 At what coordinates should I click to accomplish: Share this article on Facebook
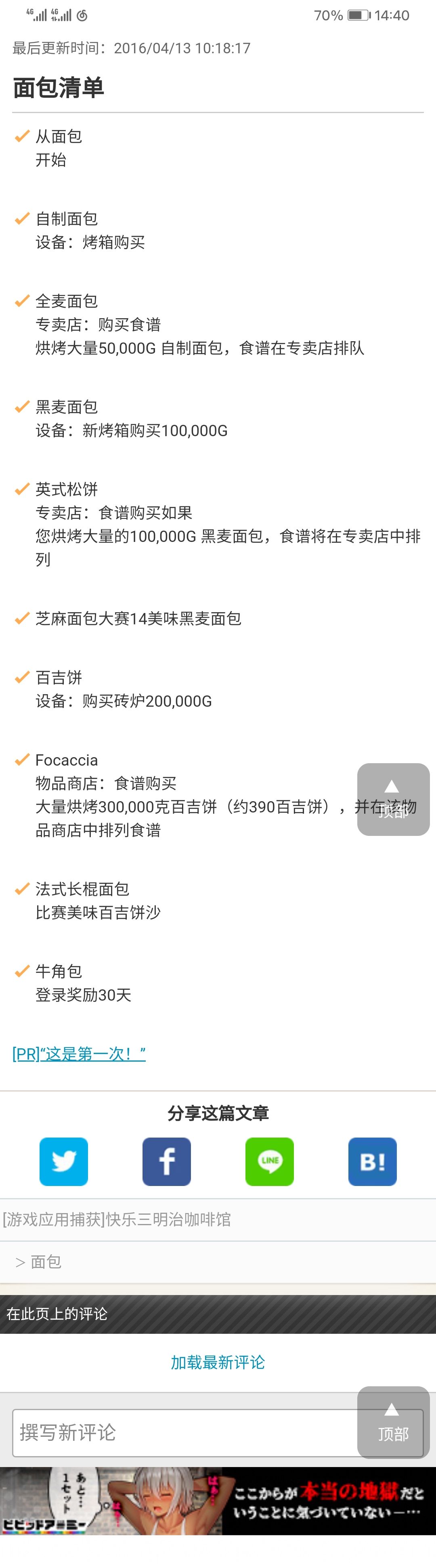167,1161
